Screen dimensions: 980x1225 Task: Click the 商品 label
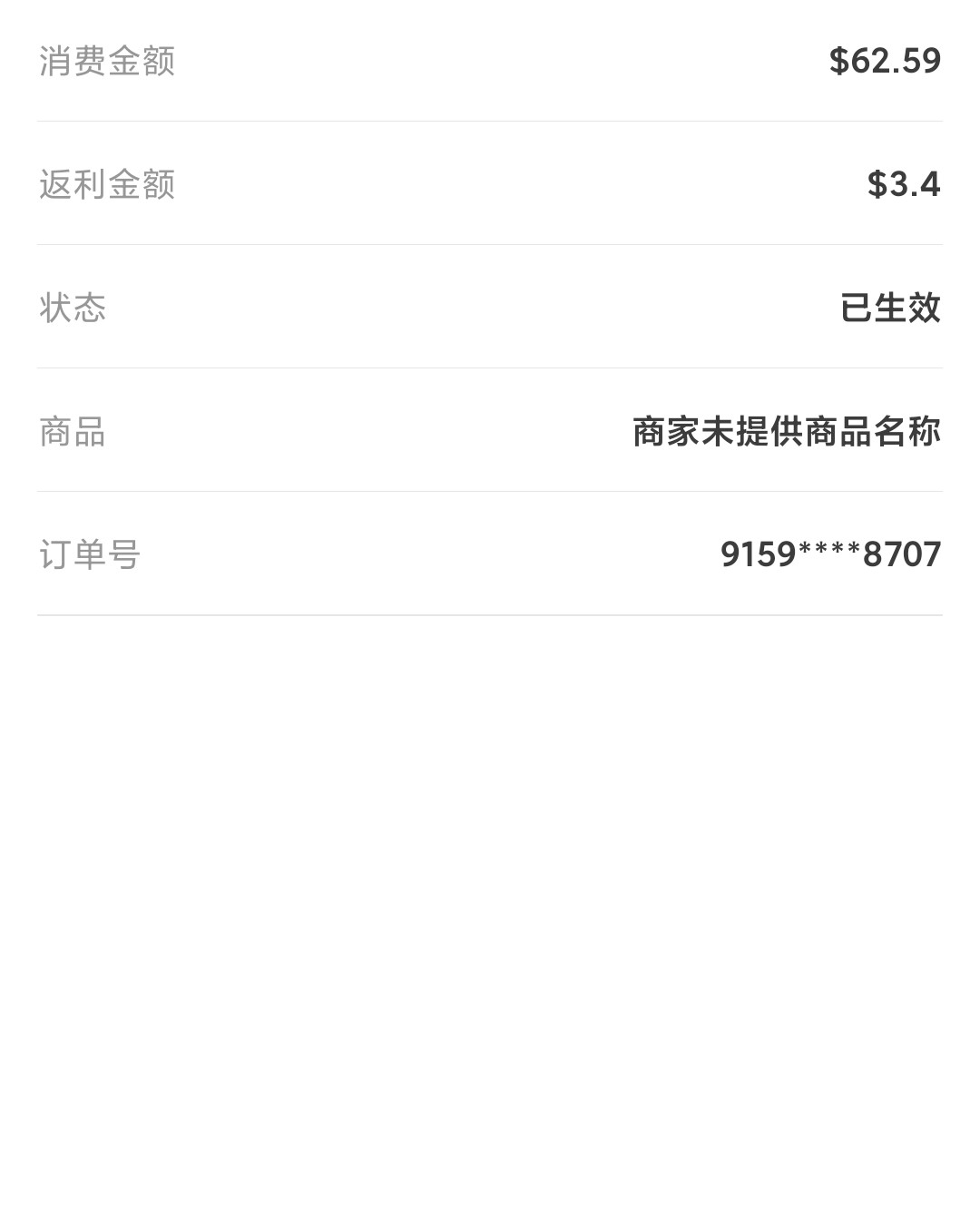(x=73, y=433)
